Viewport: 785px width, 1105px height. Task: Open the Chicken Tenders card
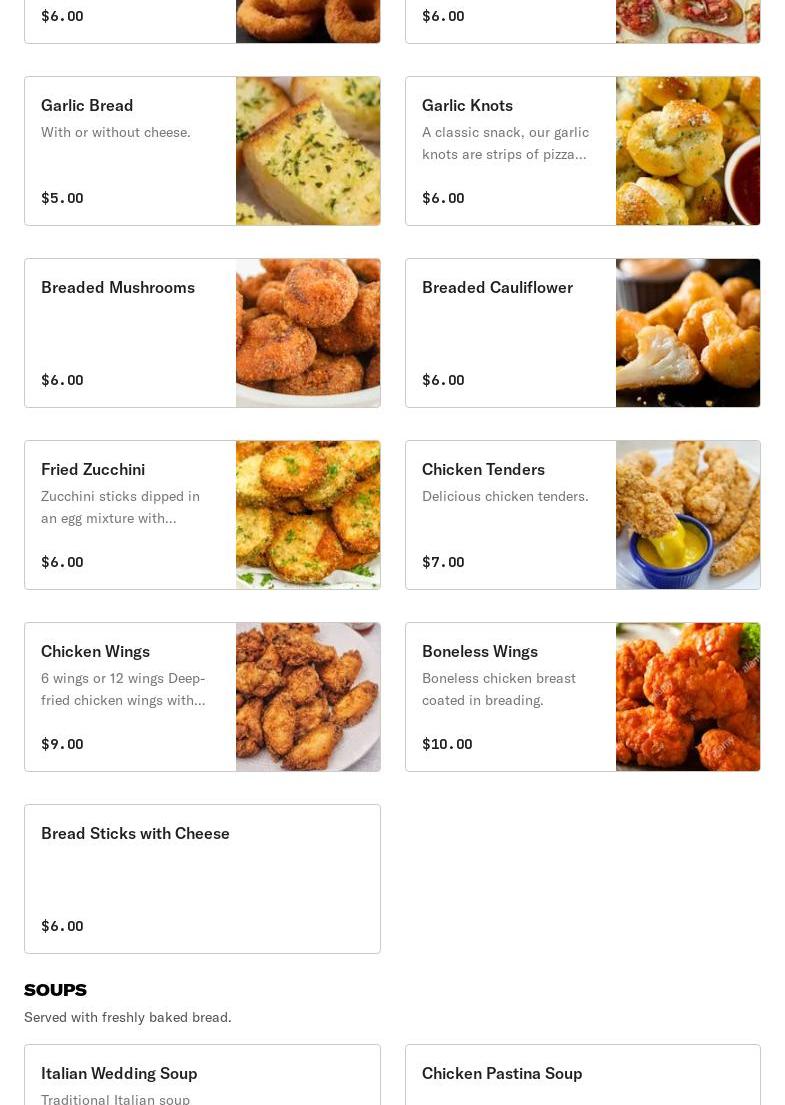tap(582, 515)
